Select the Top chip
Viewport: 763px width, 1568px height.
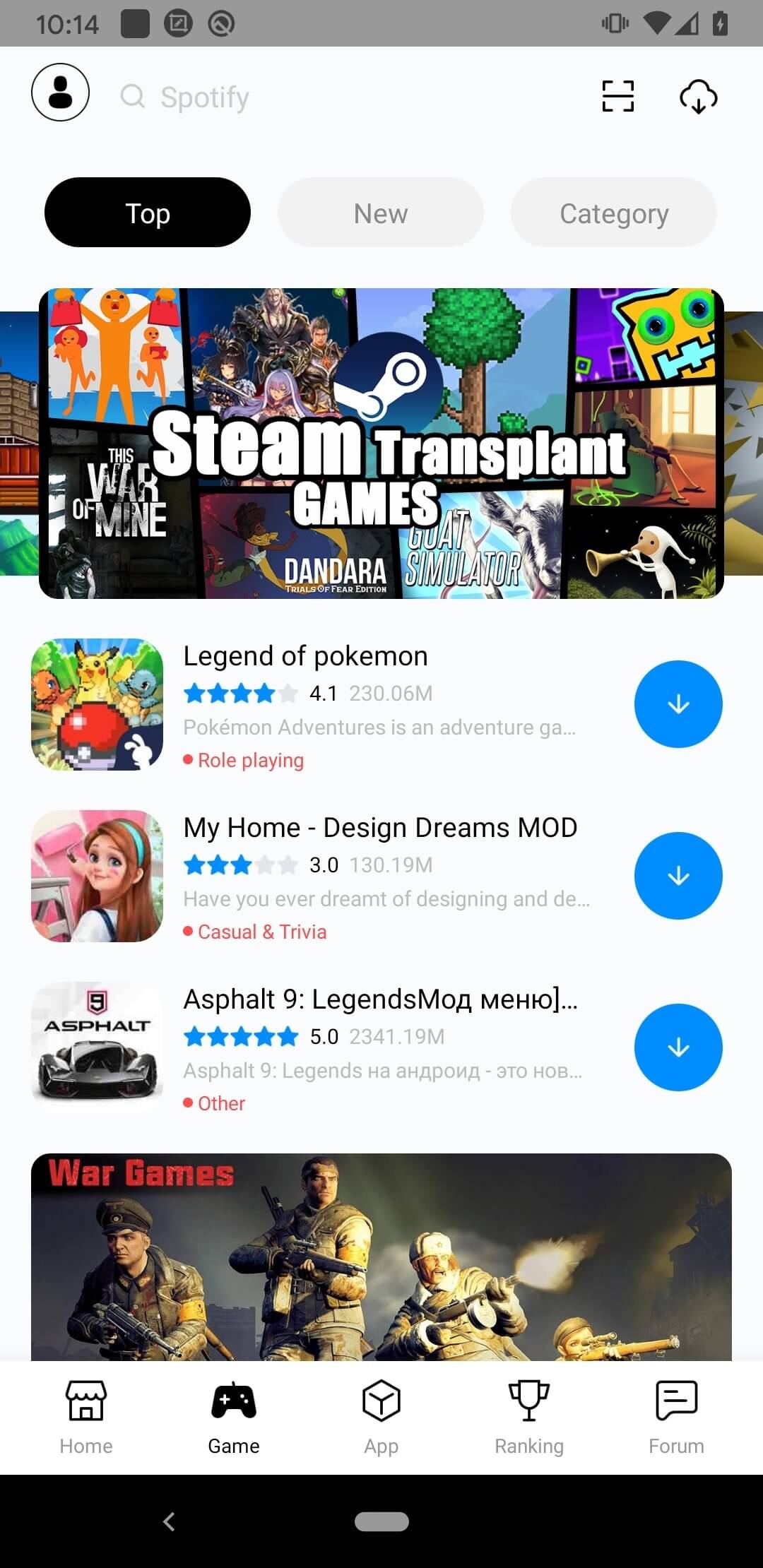click(x=148, y=213)
